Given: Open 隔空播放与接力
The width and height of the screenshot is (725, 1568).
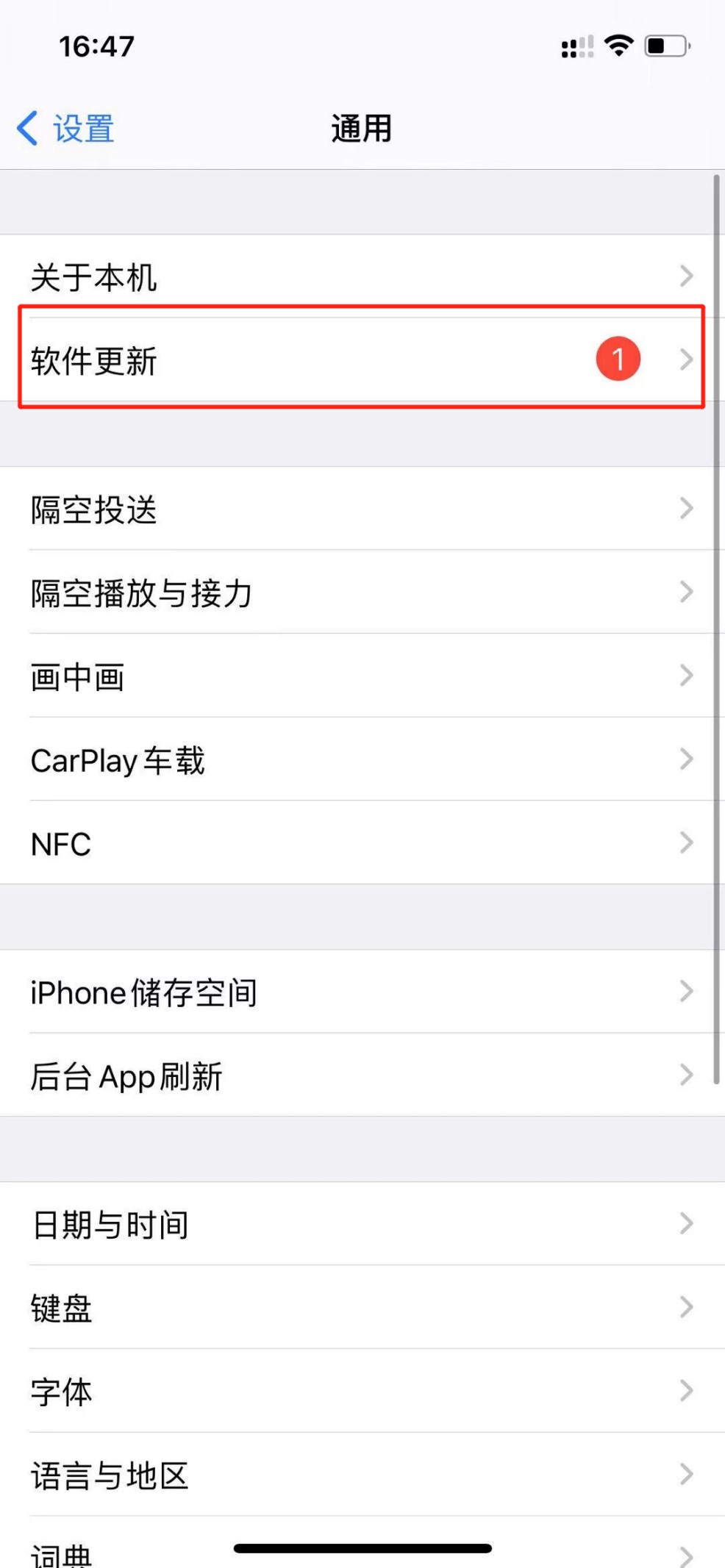Looking at the screenshot, I should (x=362, y=592).
